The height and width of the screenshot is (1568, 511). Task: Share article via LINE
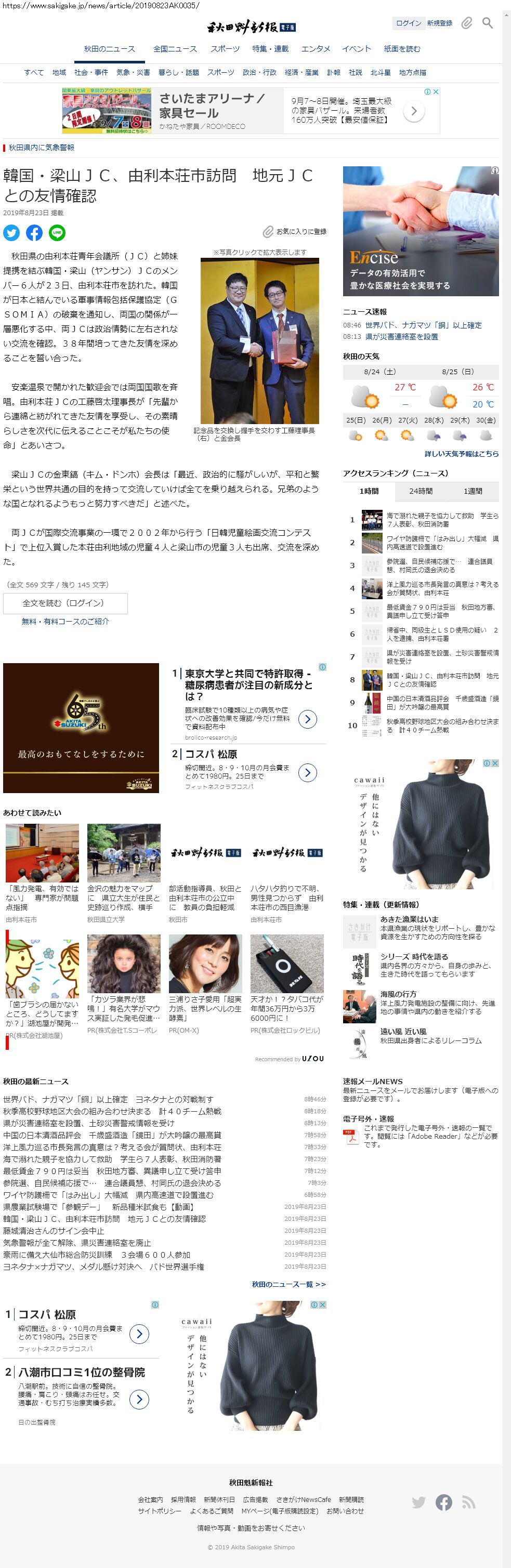coord(57,232)
